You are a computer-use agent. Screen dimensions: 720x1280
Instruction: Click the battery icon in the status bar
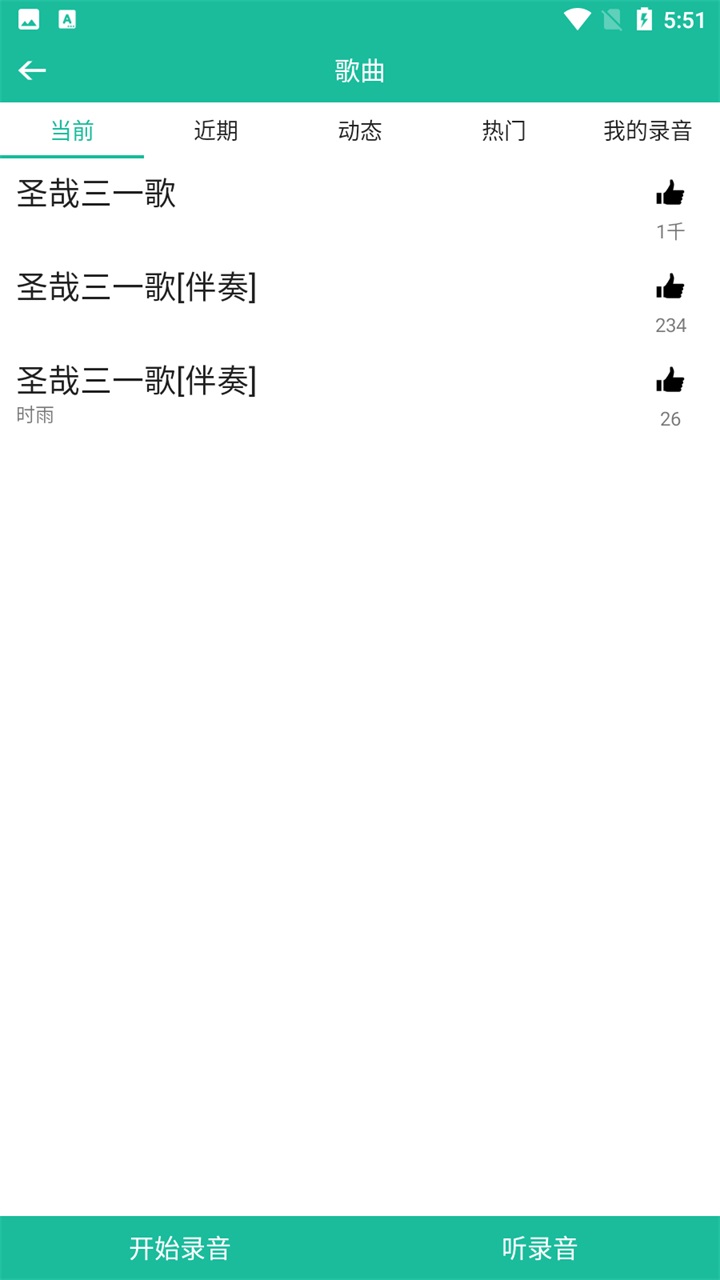tap(643, 18)
